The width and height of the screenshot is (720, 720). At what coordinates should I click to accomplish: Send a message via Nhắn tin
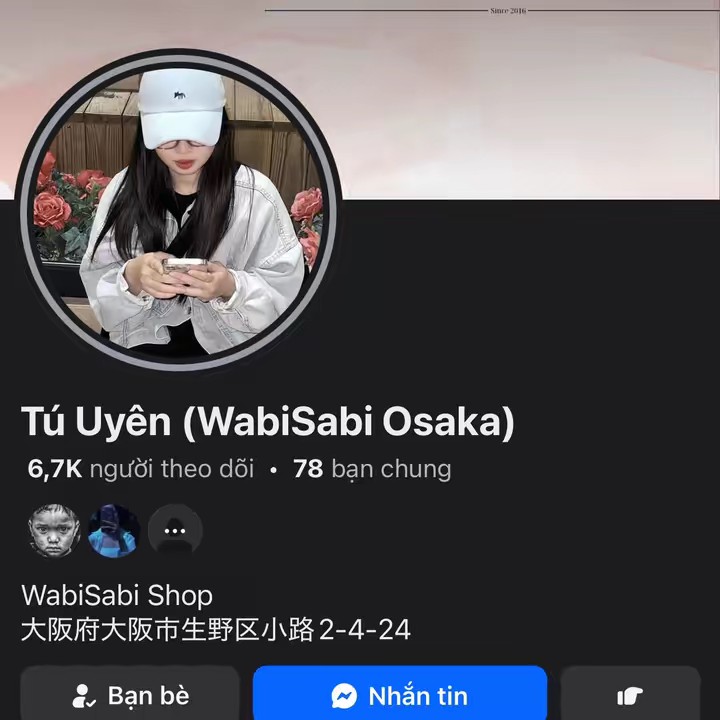400,695
